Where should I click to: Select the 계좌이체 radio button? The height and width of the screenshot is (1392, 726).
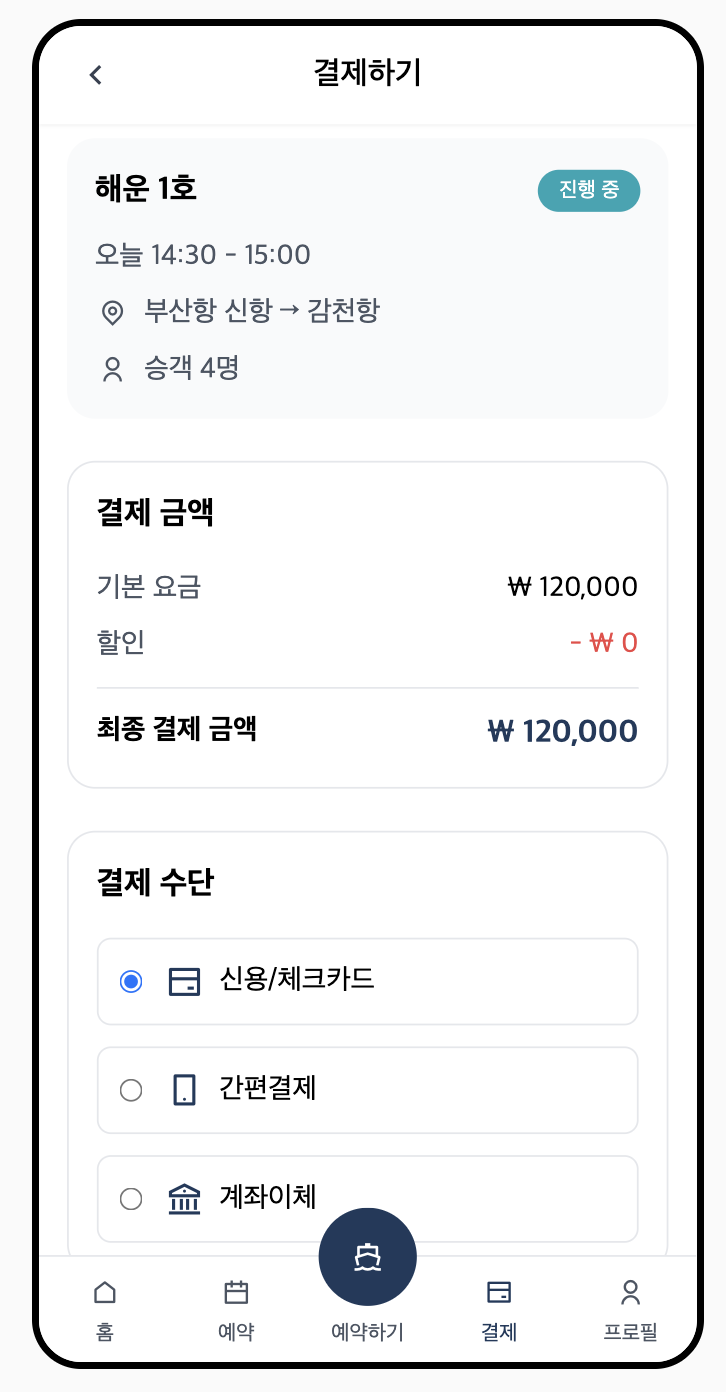[130, 1198]
